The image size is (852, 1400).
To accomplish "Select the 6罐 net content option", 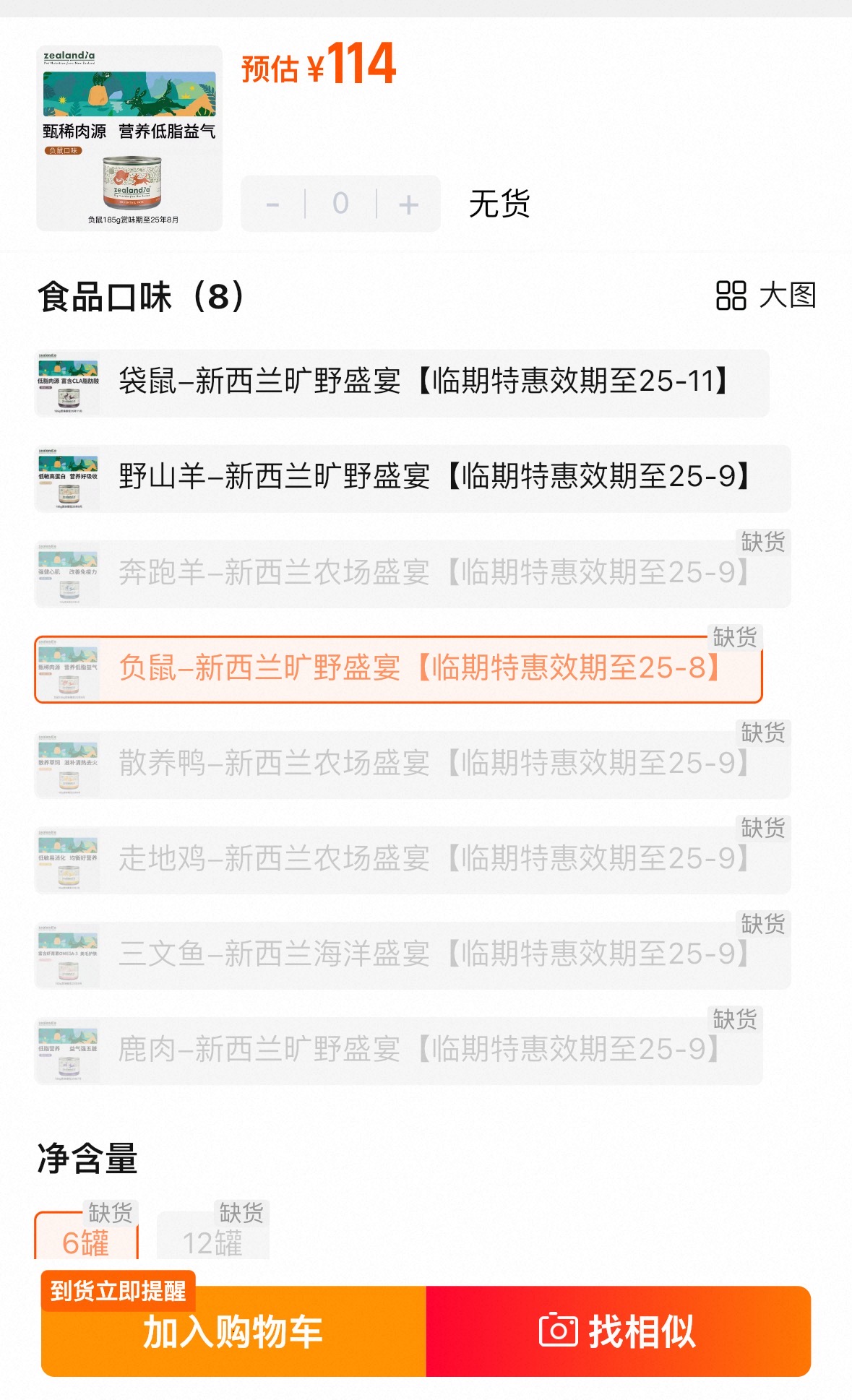I will [86, 1242].
